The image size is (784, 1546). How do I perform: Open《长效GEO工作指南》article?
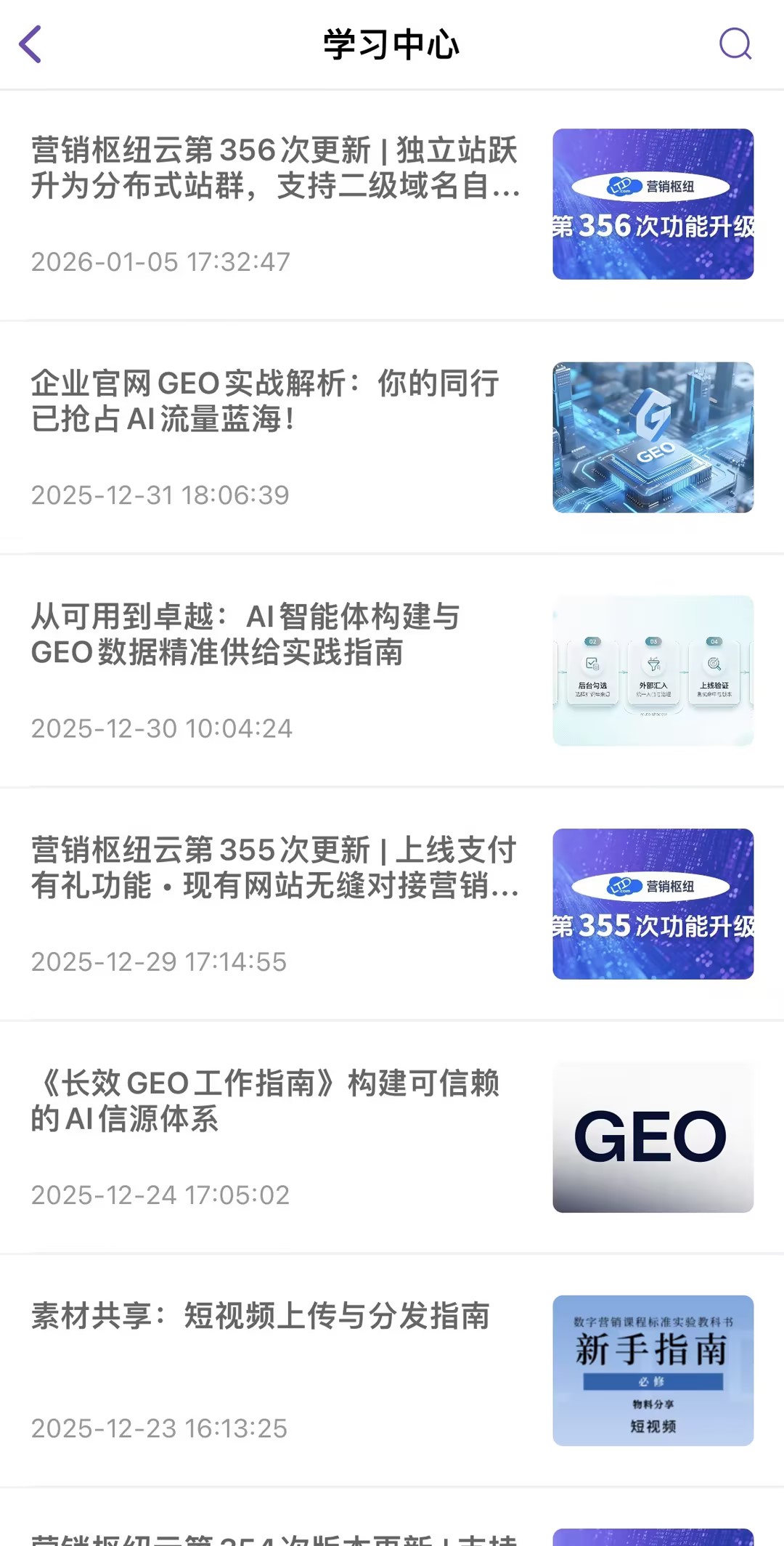265,1101
